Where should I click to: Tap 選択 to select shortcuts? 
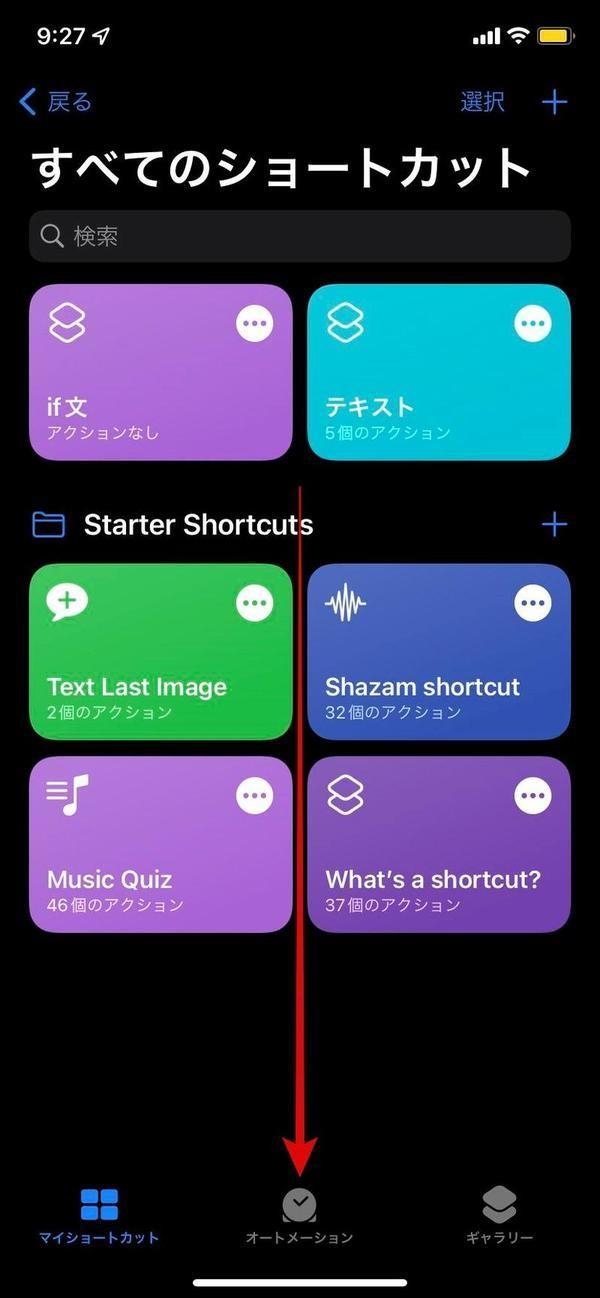[x=482, y=101]
